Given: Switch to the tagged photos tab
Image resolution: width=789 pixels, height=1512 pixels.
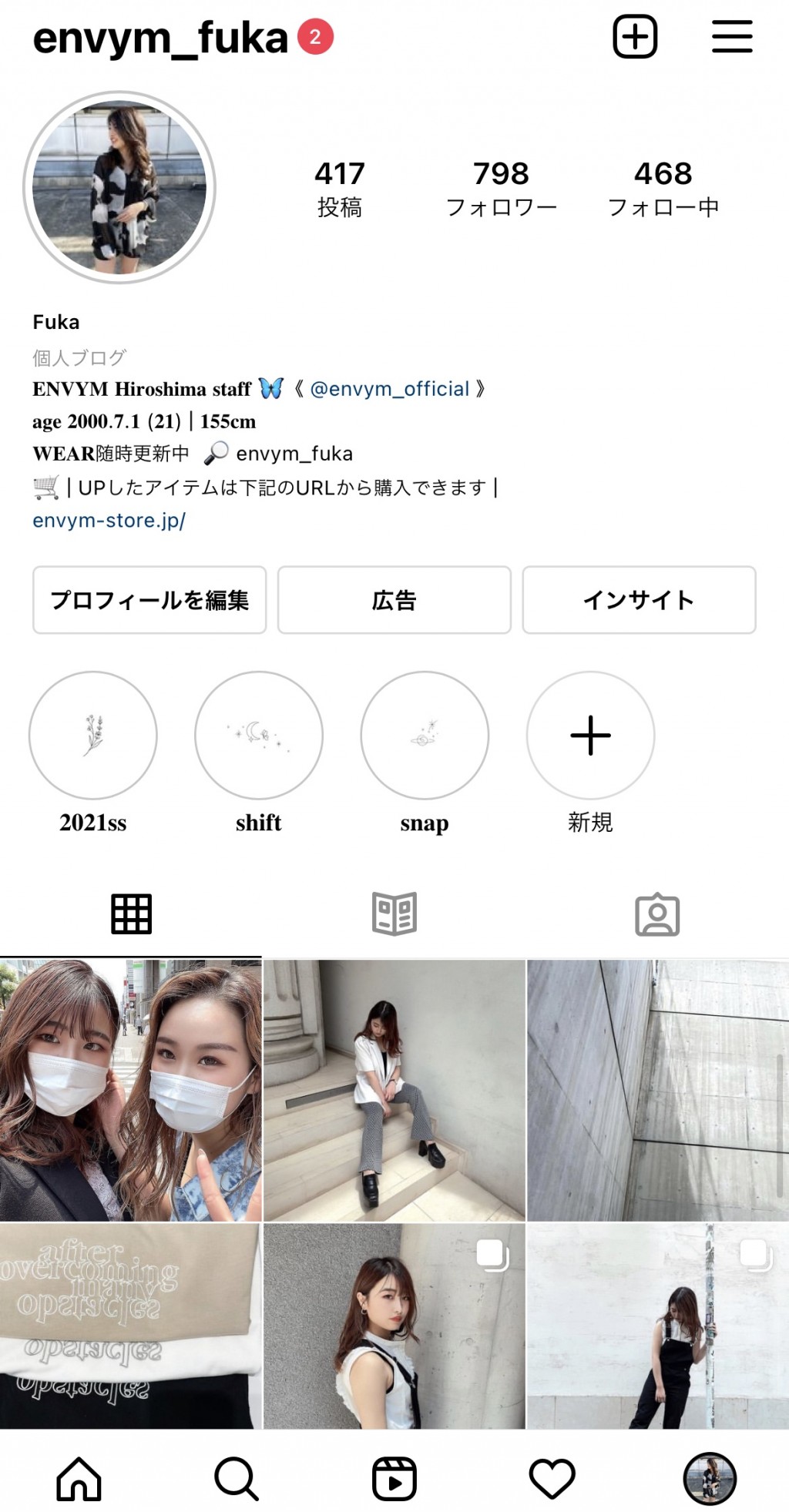Looking at the screenshot, I should pyautogui.click(x=656, y=914).
